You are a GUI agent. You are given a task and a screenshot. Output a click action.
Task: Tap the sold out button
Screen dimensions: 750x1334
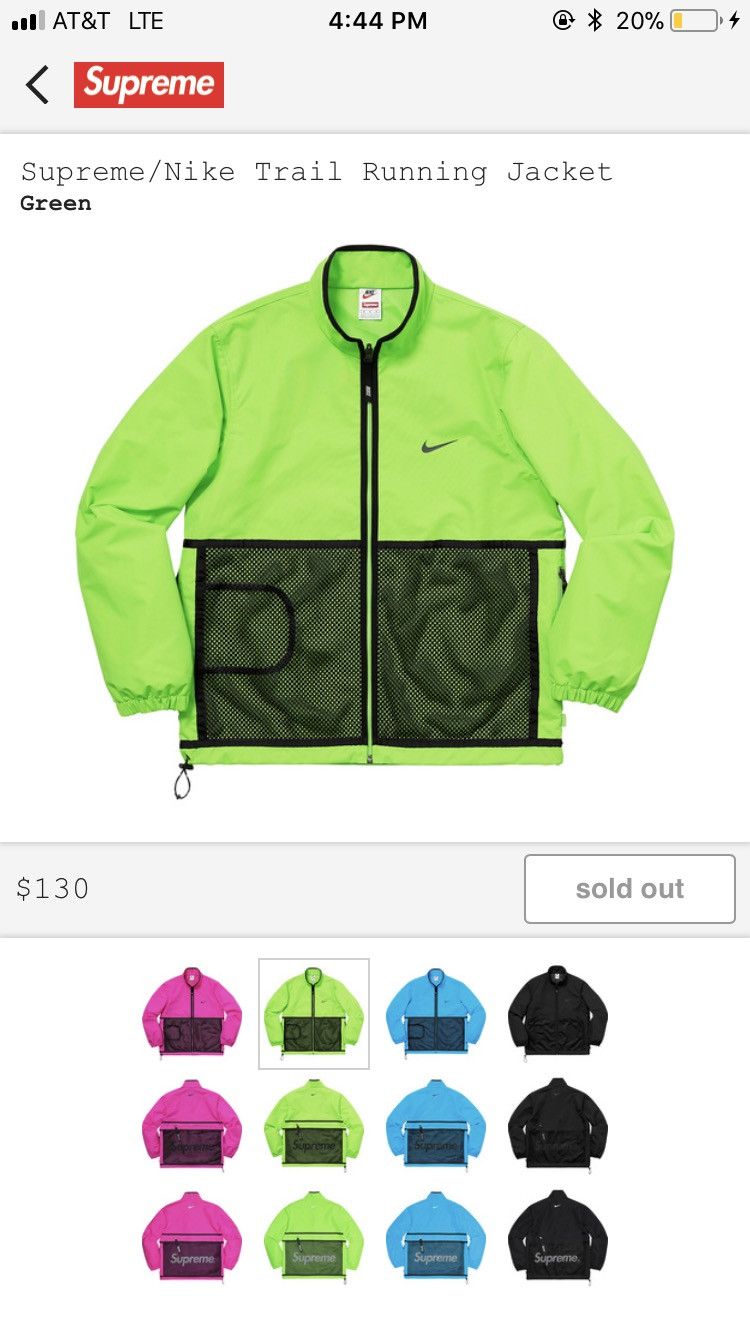[630, 888]
